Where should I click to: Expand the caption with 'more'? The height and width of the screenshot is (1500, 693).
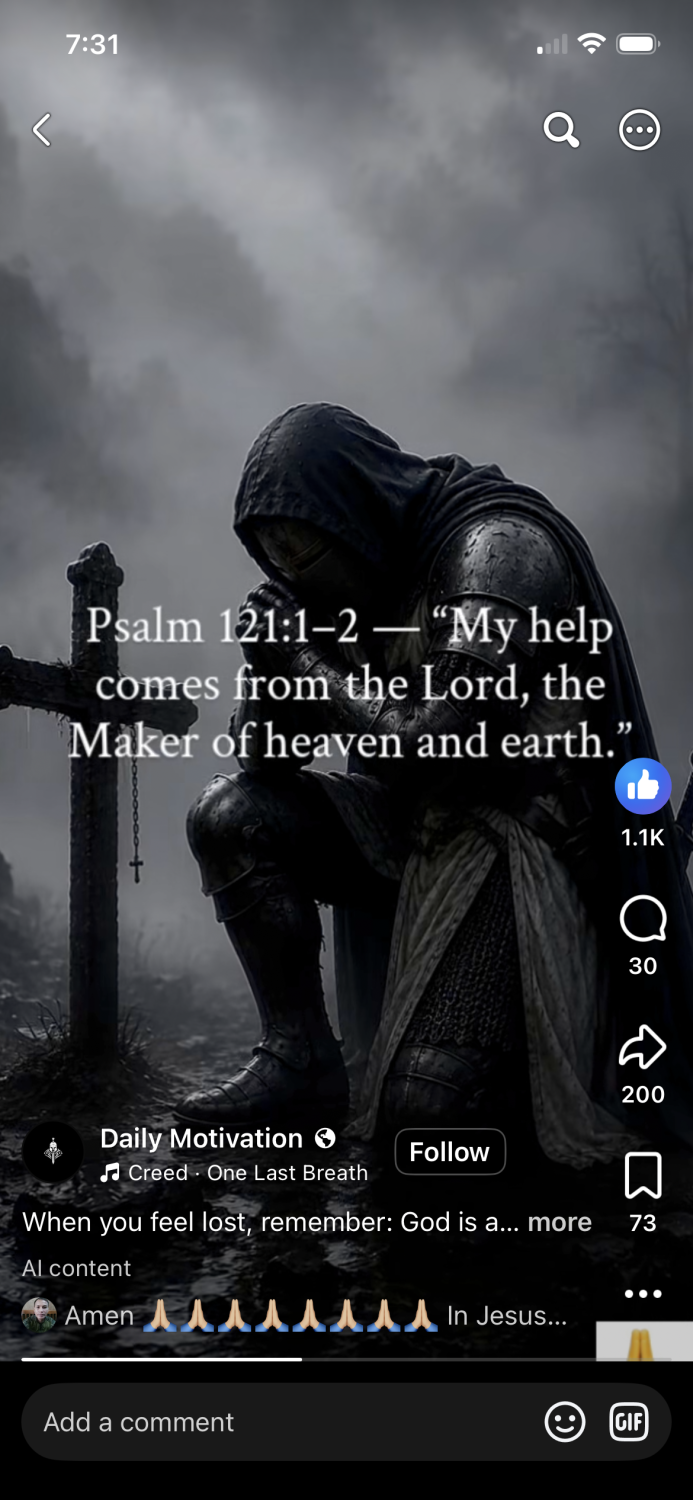tap(560, 1222)
